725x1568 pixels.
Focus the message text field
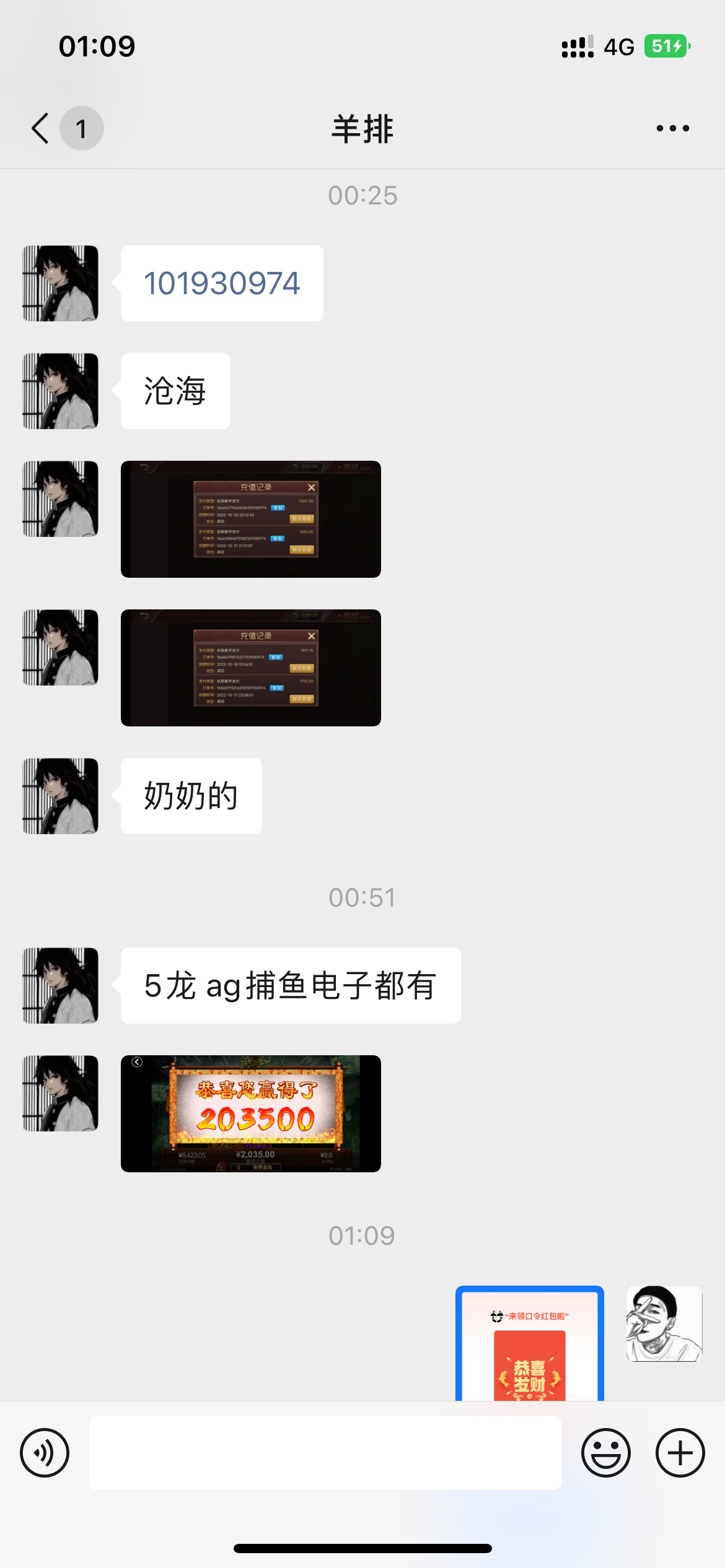(x=325, y=1453)
